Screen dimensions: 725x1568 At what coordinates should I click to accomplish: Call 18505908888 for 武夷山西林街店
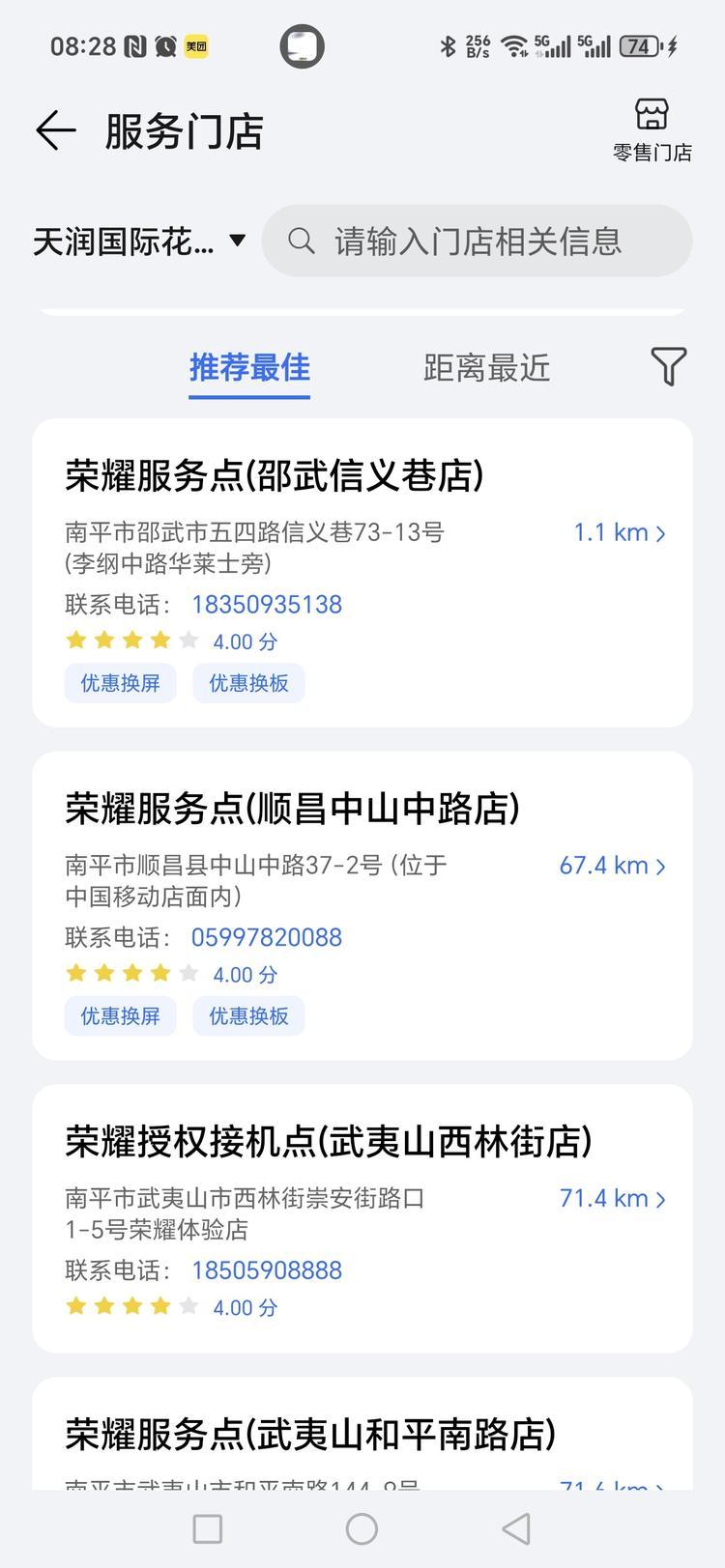pos(267,1270)
